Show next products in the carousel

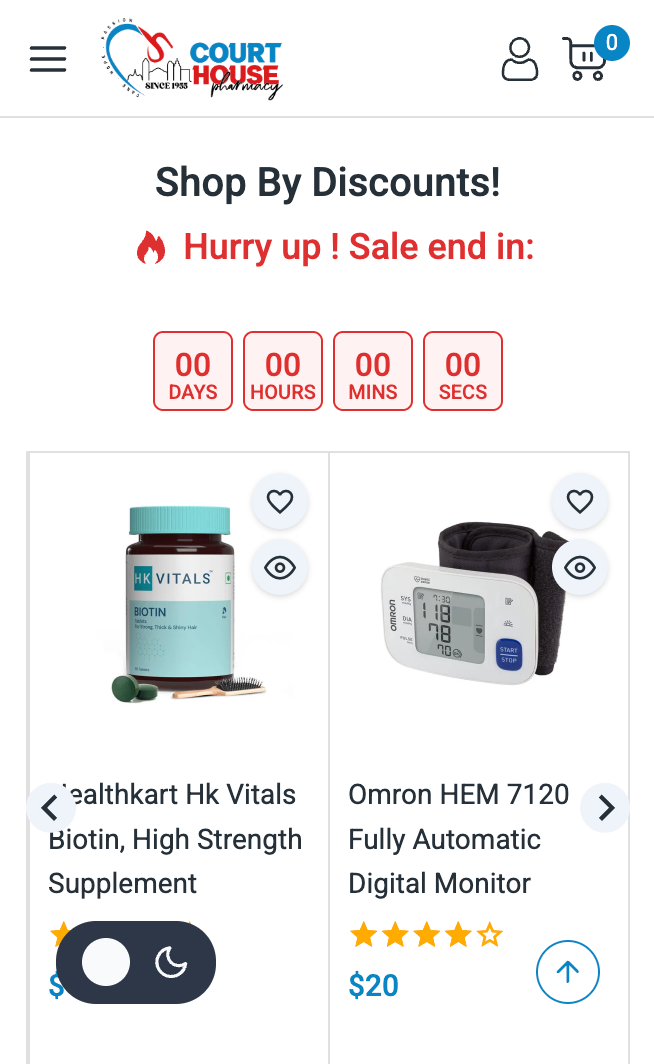tap(605, 808)
